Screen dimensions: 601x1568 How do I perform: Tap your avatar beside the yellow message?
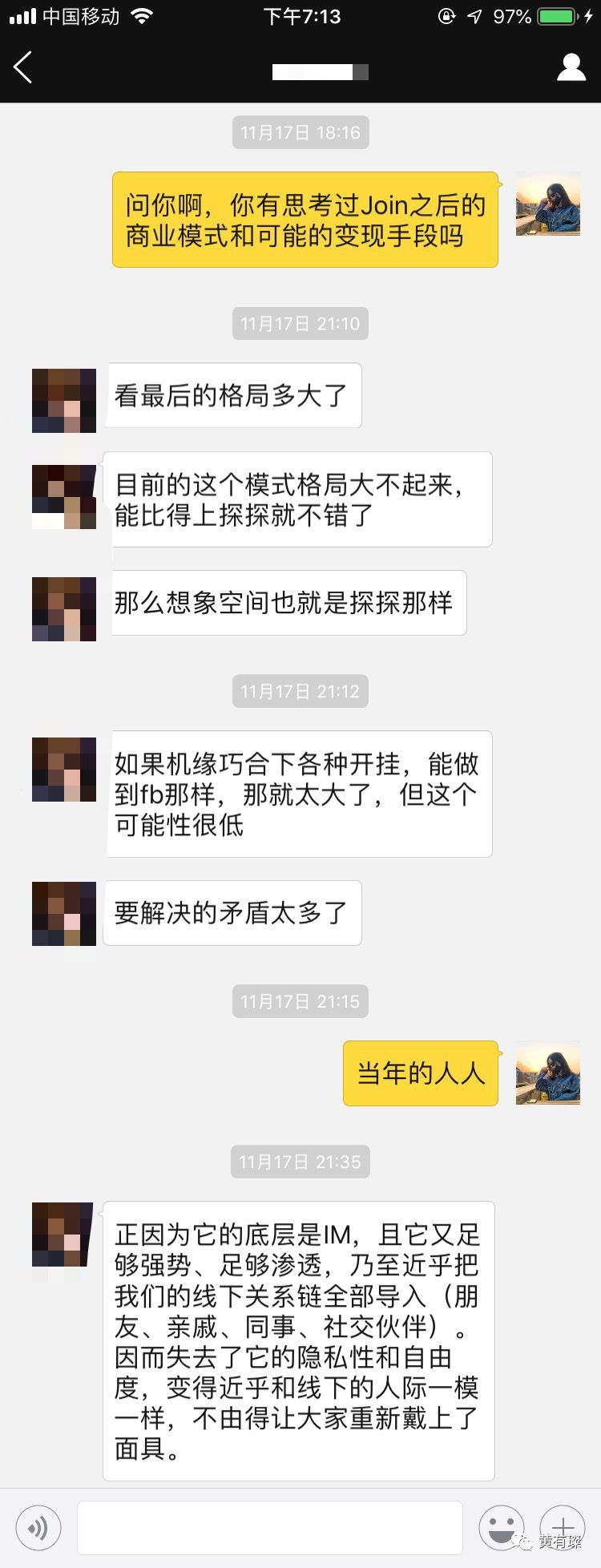[x=547, y=204]
